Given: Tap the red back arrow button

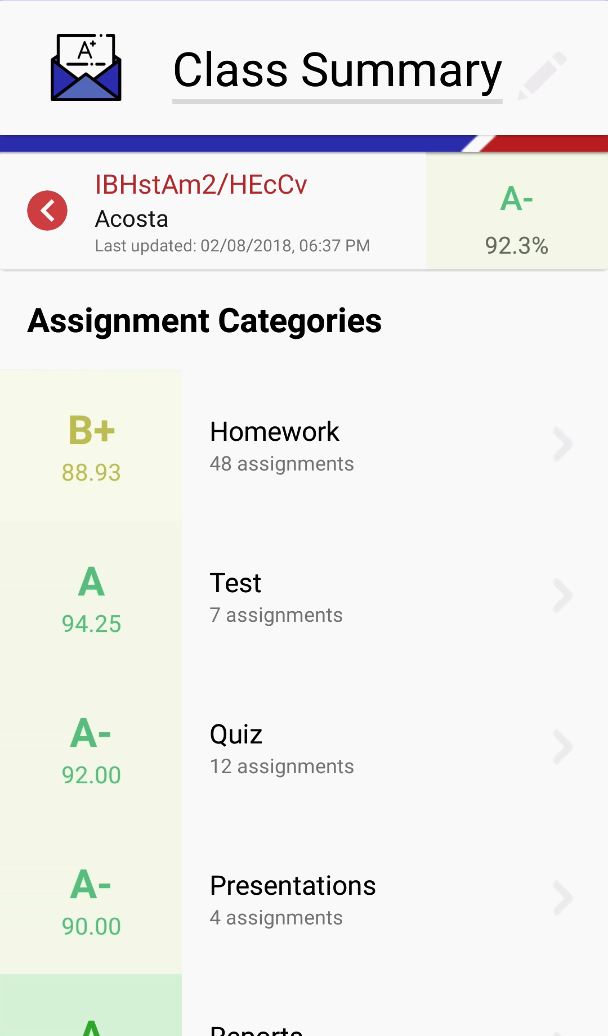Looking at the screenshot, I should point(47,211).
